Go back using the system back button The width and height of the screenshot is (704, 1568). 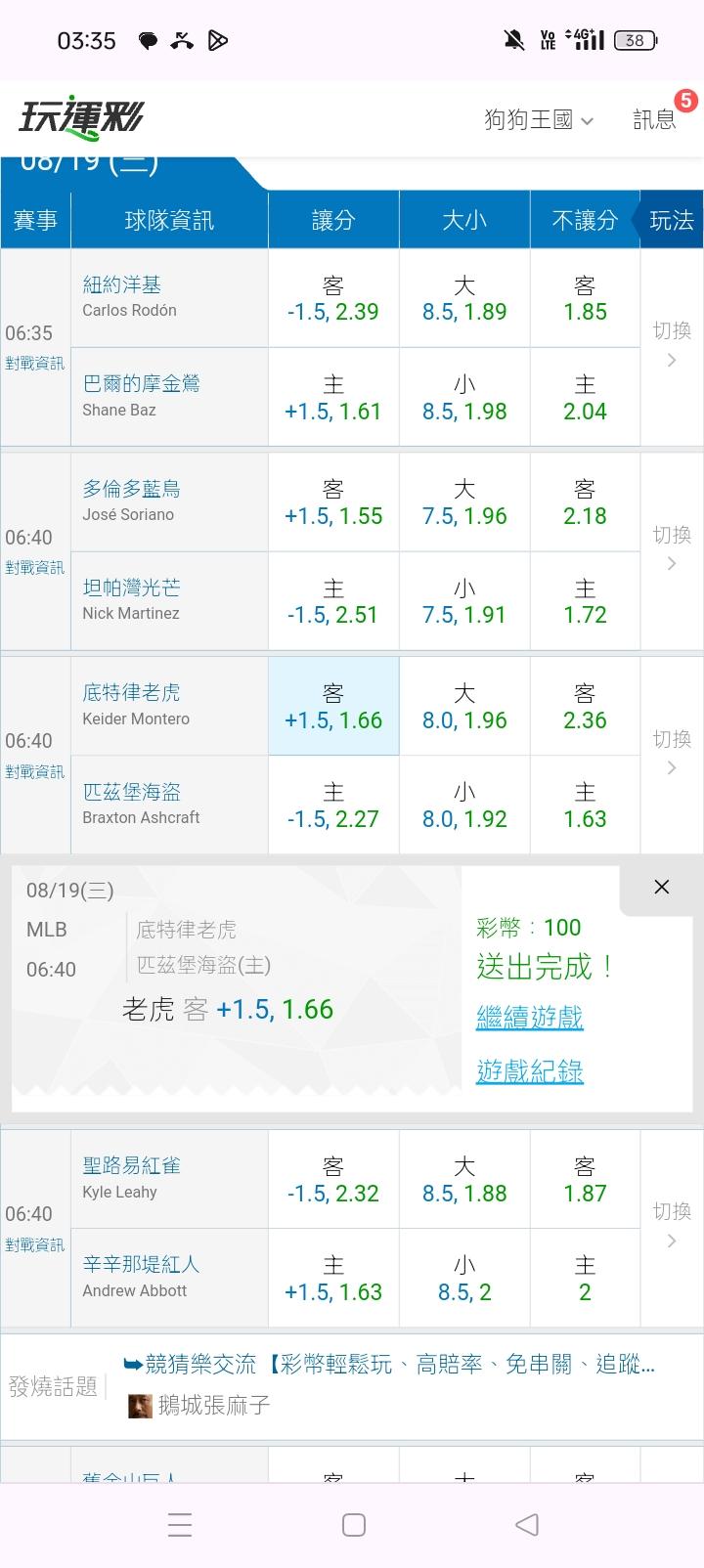pos(526,1524)
